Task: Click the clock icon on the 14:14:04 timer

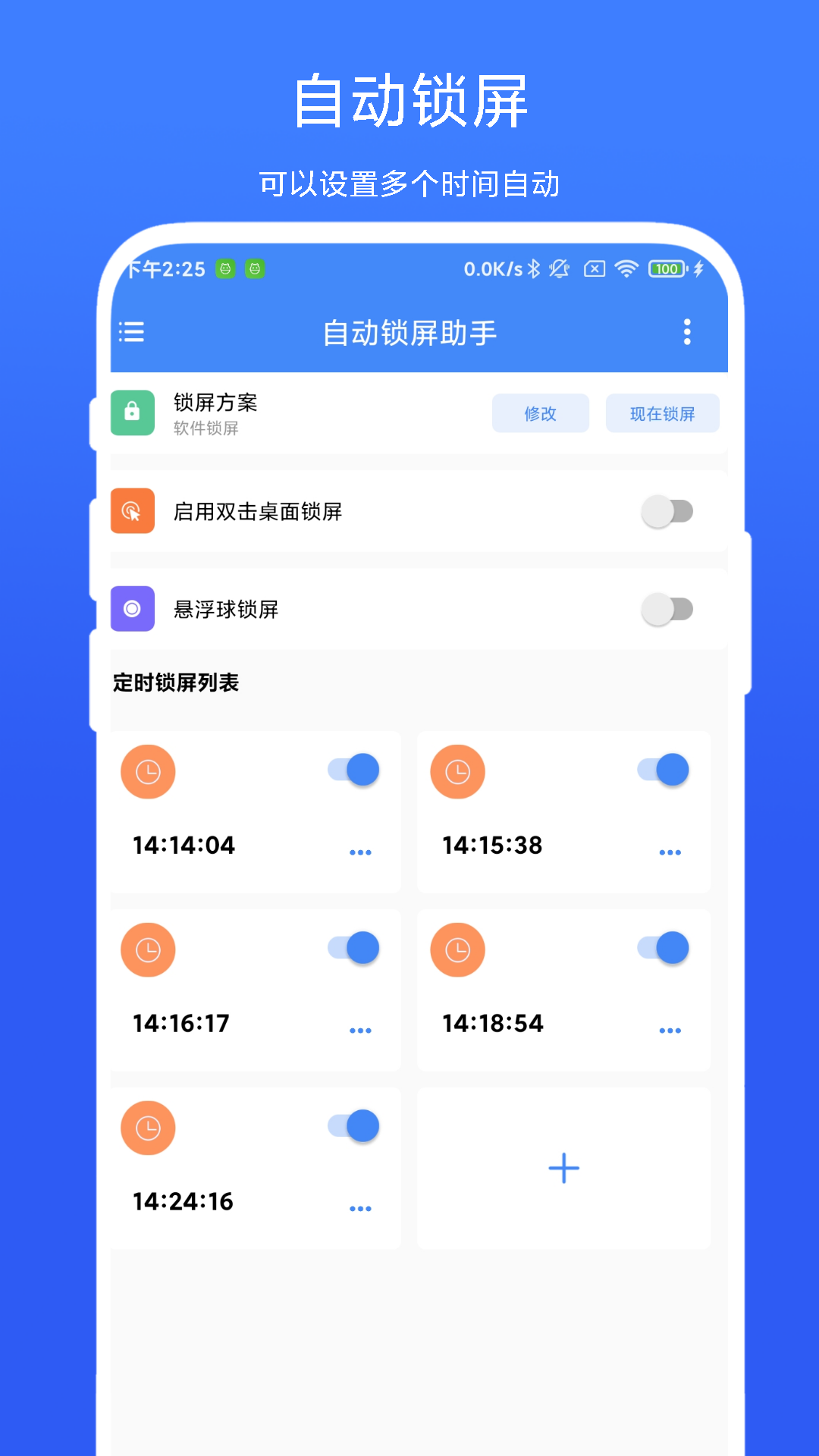Action: click(148, 771)
